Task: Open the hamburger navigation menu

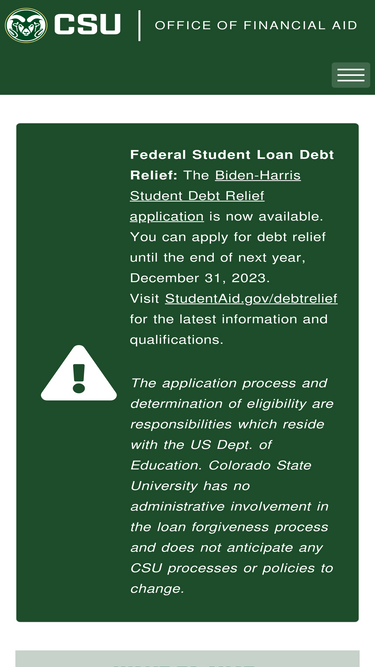Action: pos(351,75)
